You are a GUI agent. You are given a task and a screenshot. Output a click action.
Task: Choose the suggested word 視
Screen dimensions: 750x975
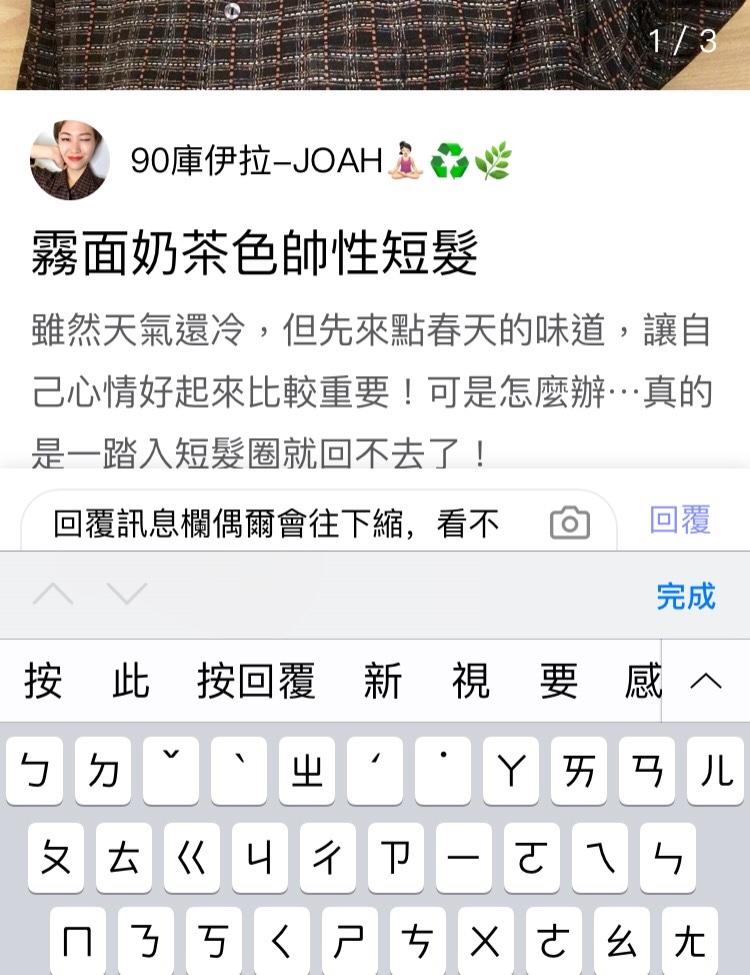471,682
